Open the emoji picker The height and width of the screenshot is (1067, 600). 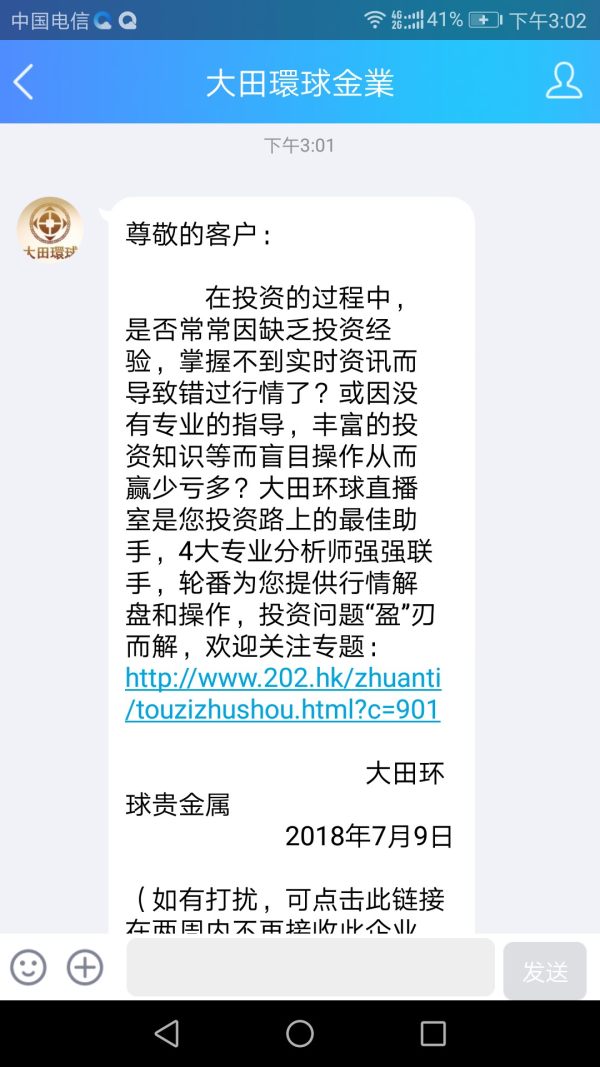coord(28,967)
